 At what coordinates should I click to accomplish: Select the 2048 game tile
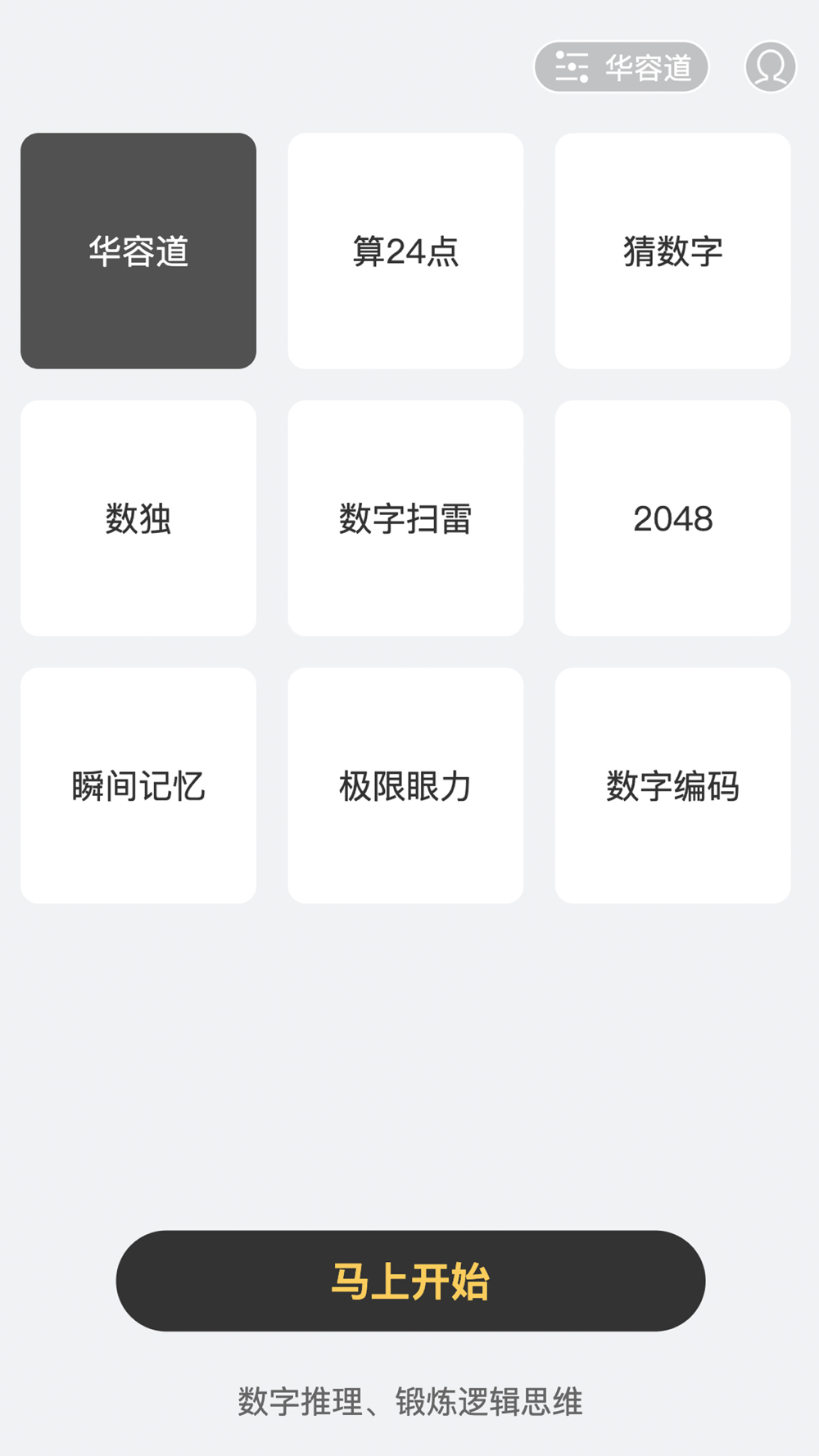click(673, 518)
